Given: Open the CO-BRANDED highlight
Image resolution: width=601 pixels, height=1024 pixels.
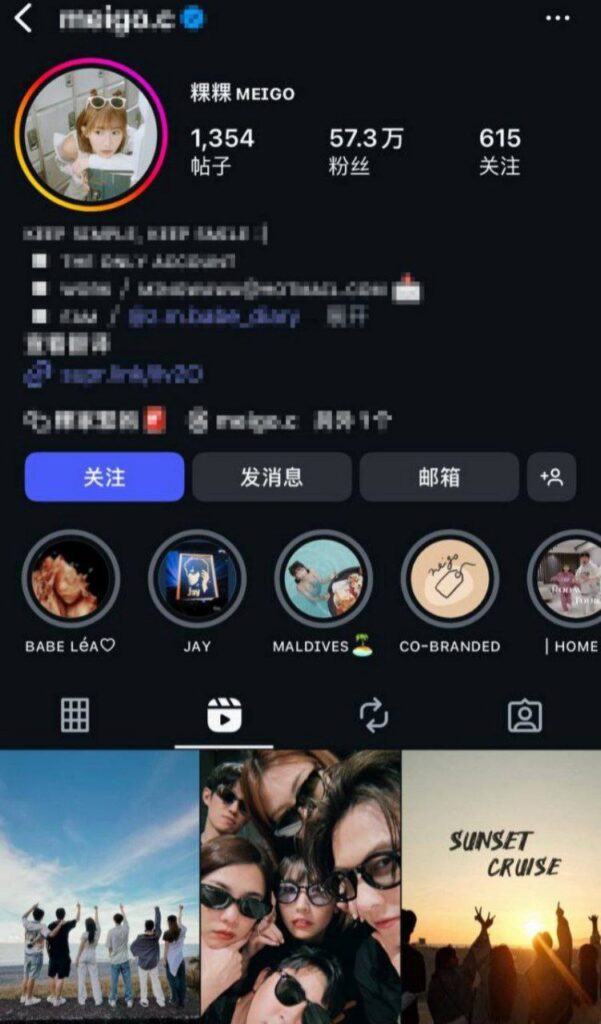Looking at the screenshot, I should pyautogui.click(x=449, y=579).
